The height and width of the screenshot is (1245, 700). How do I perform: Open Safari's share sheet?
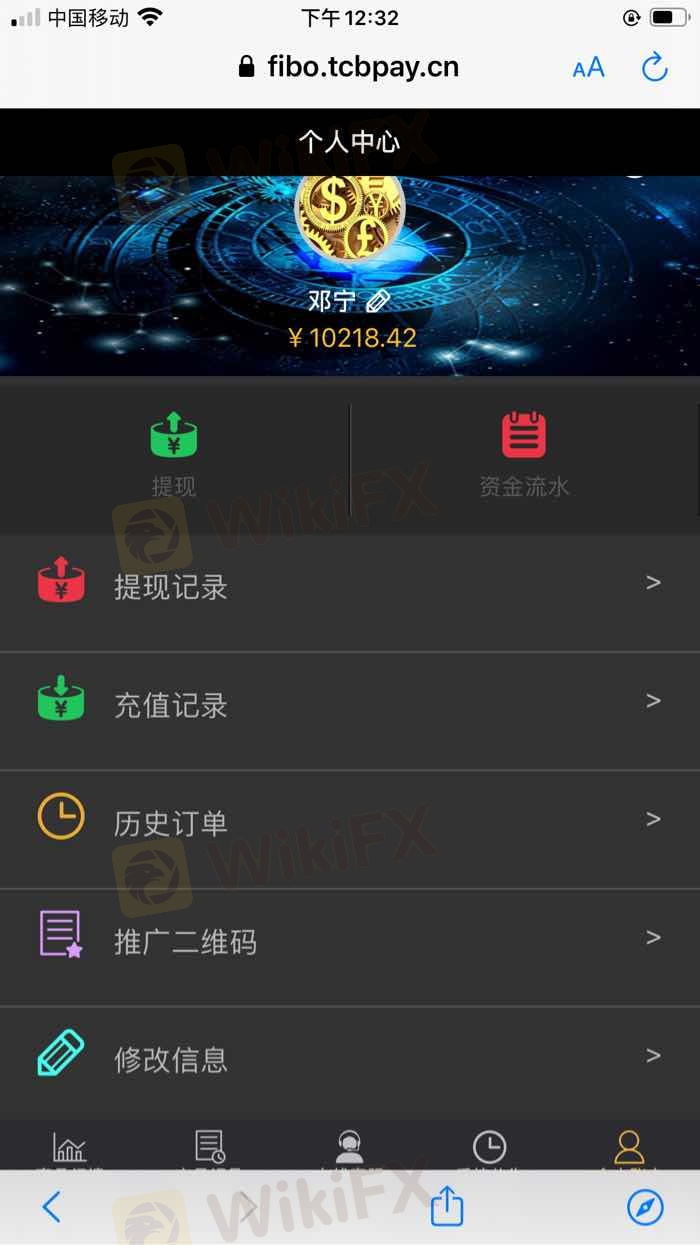447,1206
